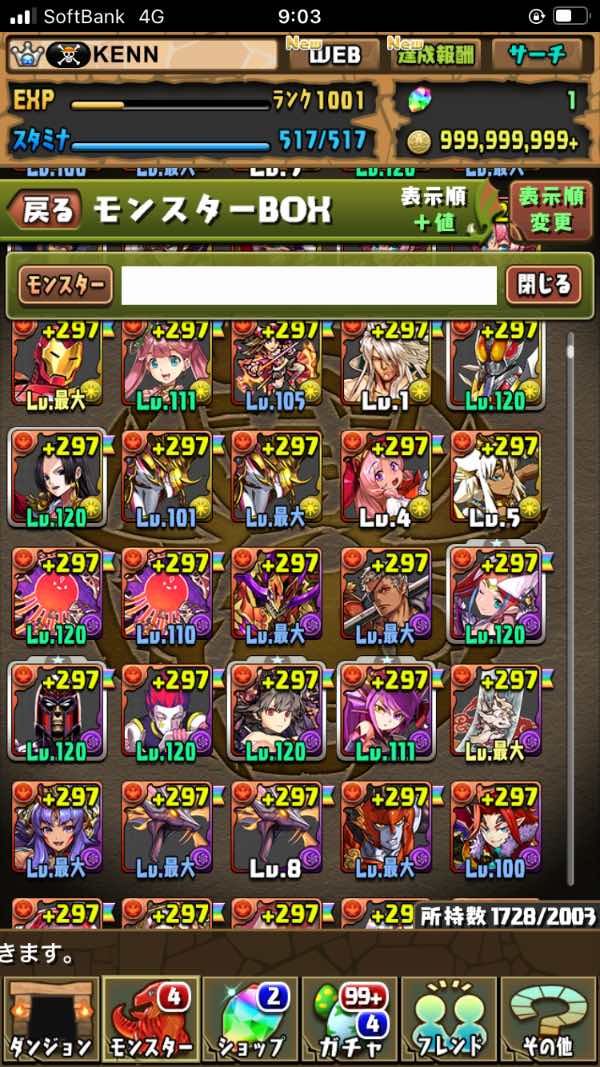Tap the モンスター filter button
This screenshot has height=1067, width=600.
[64, 286]
